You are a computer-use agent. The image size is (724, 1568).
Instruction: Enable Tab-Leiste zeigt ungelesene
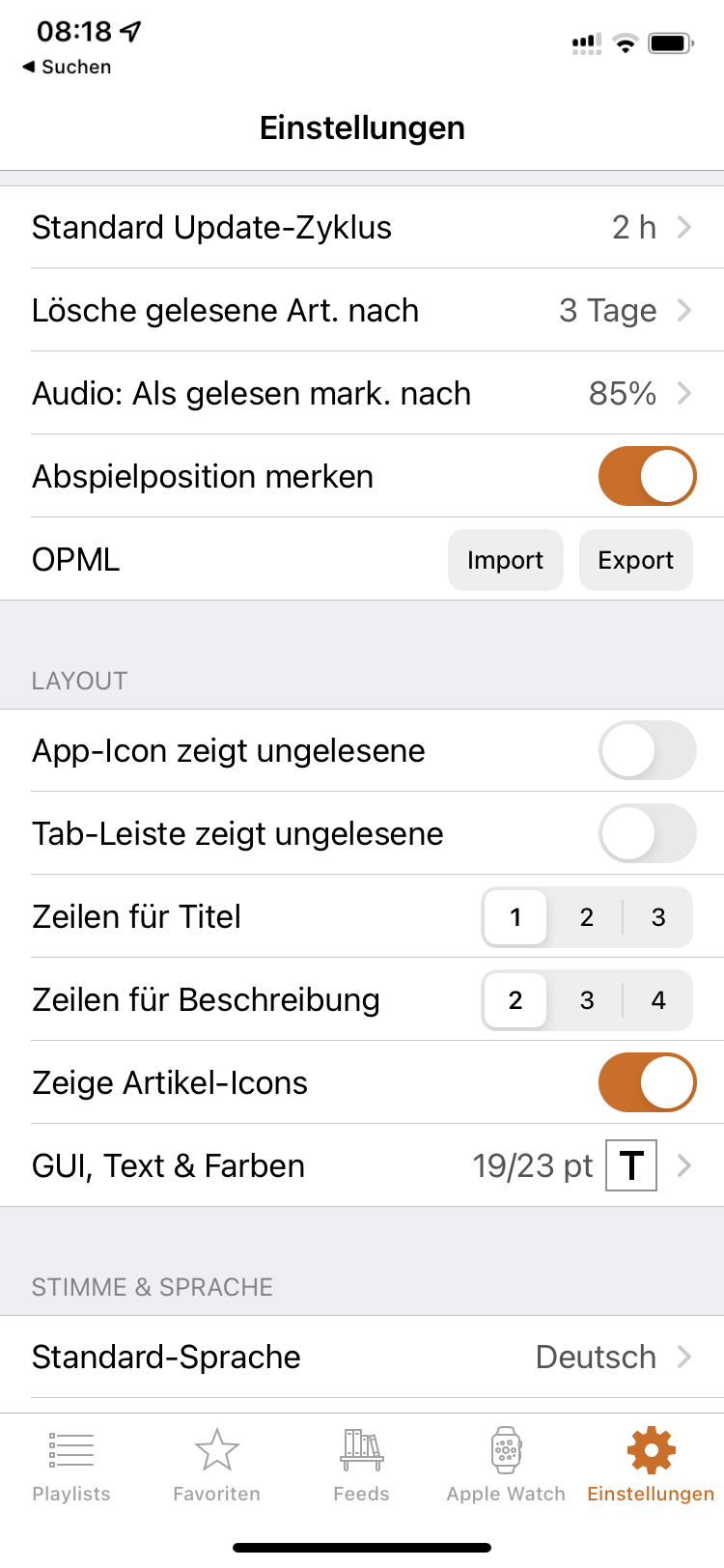point(647,833)
